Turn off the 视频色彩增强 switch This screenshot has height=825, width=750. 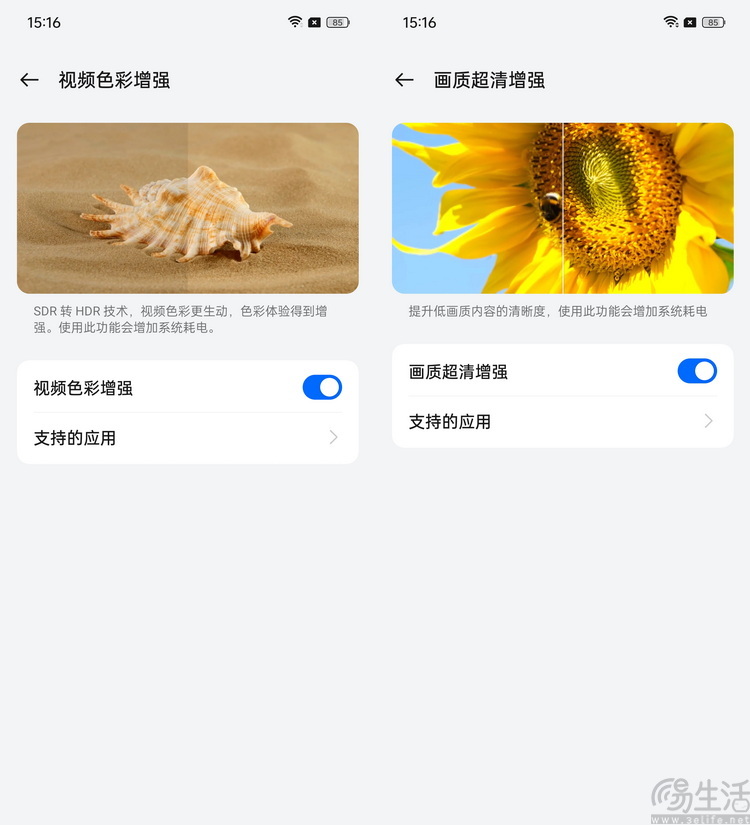click(322, 388)
